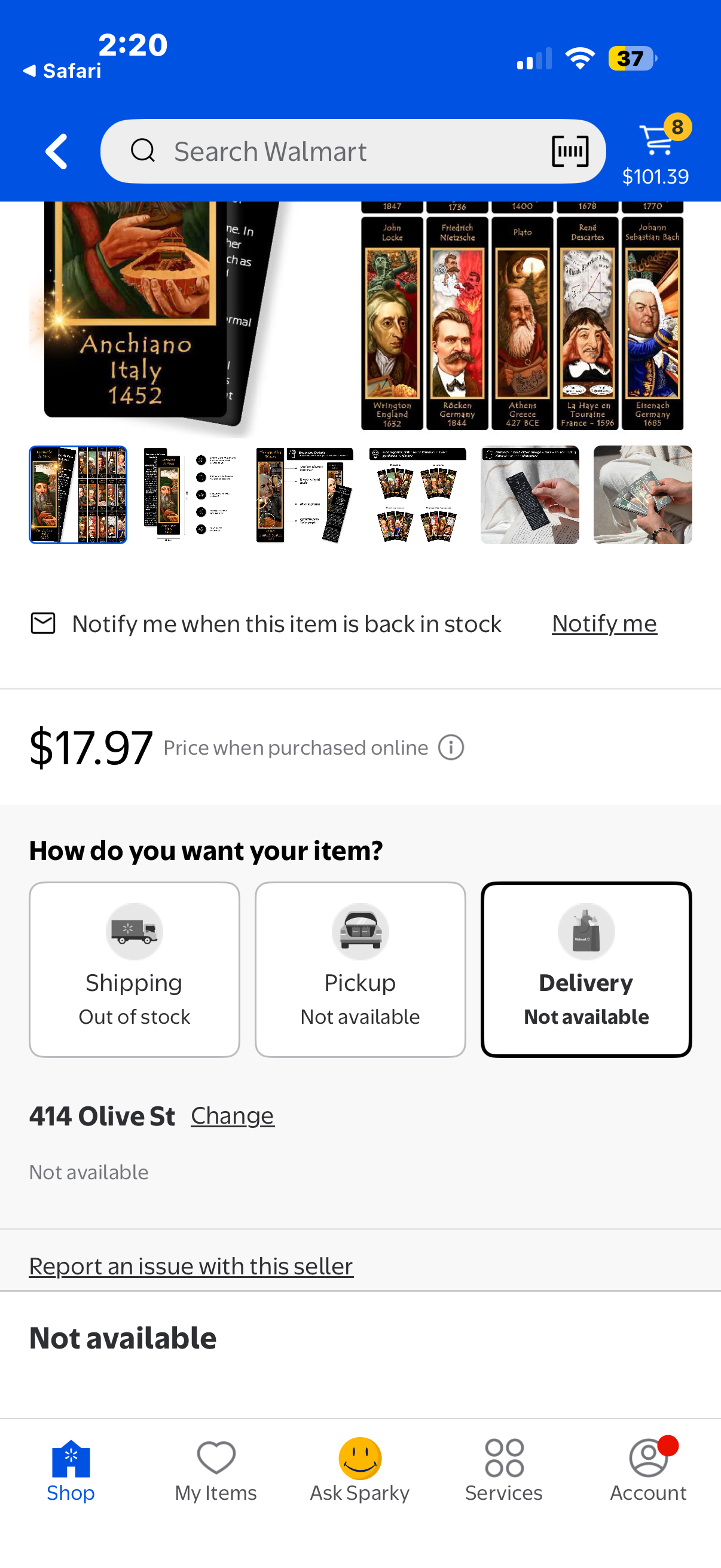This screenshot has height=1568, width=721.
Task: Choose the Shipping option
Action: click(x=134, y=969)
